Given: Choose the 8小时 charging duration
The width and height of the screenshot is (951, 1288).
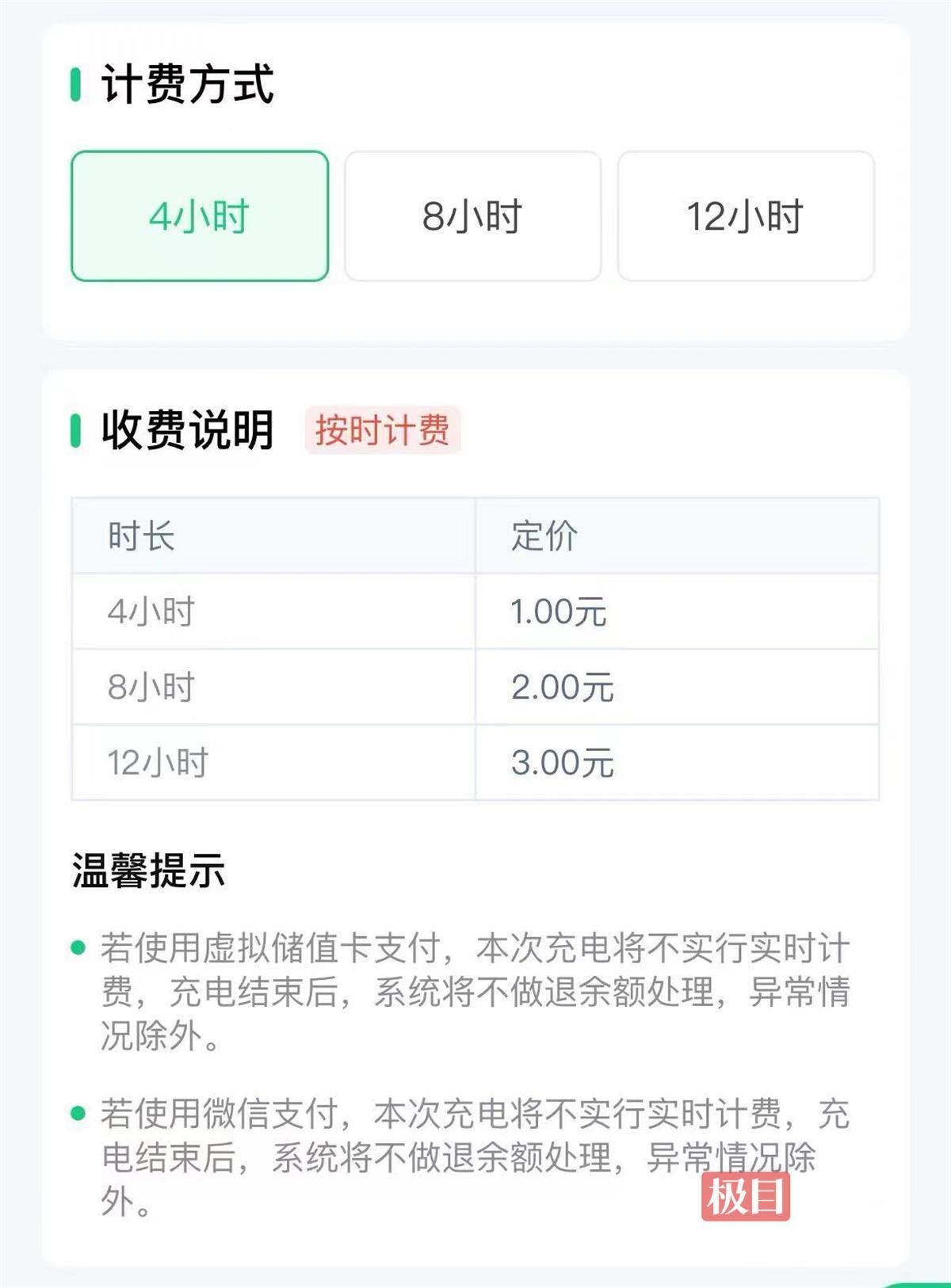Looking at the screenshot, I should pyautogui.click(x=472, y=216).
